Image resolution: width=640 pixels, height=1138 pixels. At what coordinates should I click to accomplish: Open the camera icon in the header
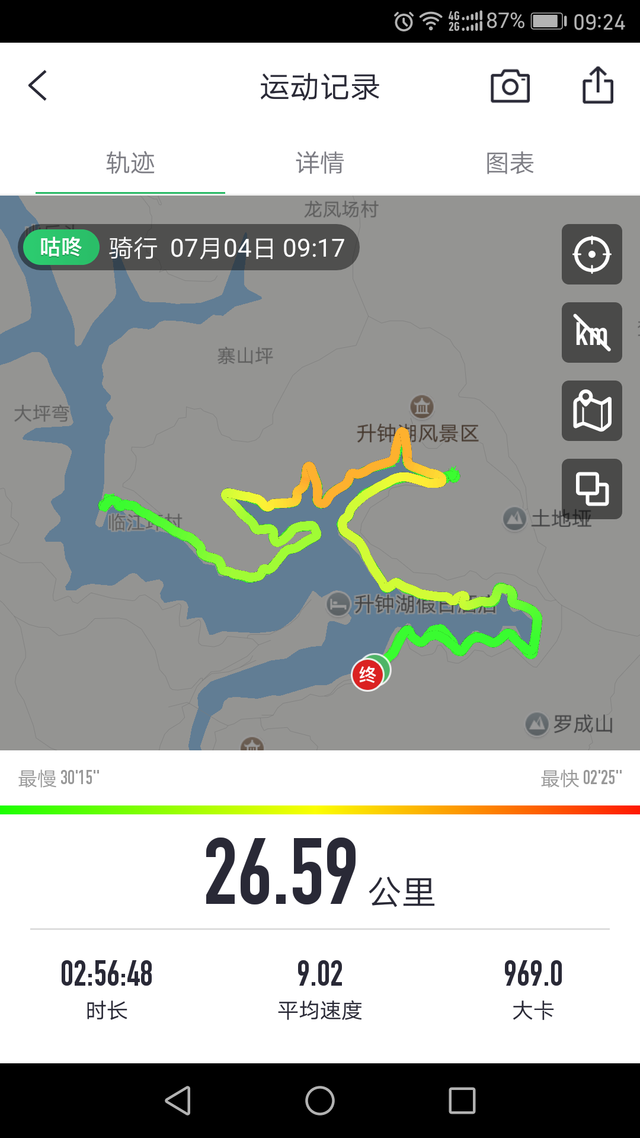tap(510, 87)
